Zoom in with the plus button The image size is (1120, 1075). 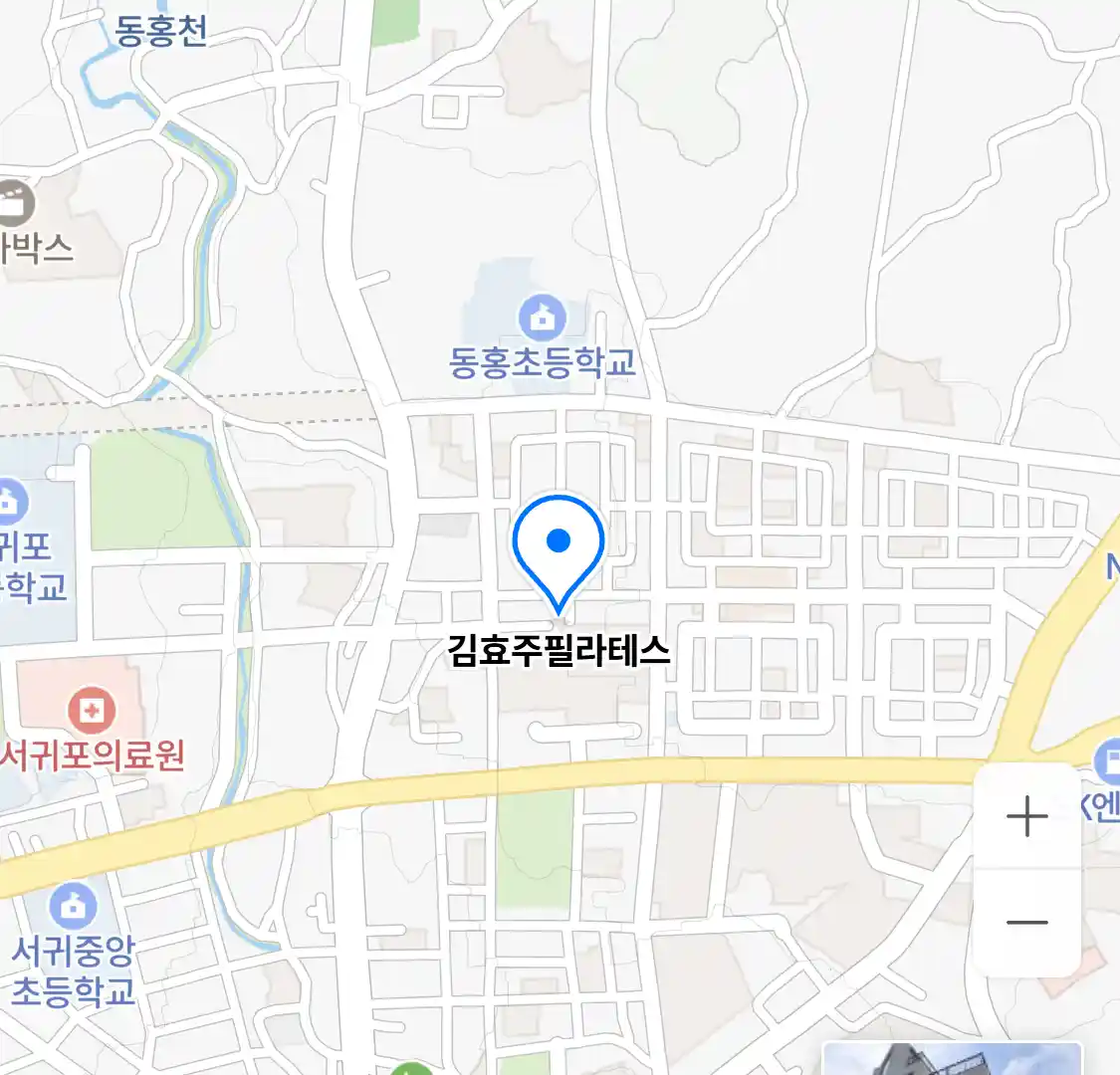1026,818
